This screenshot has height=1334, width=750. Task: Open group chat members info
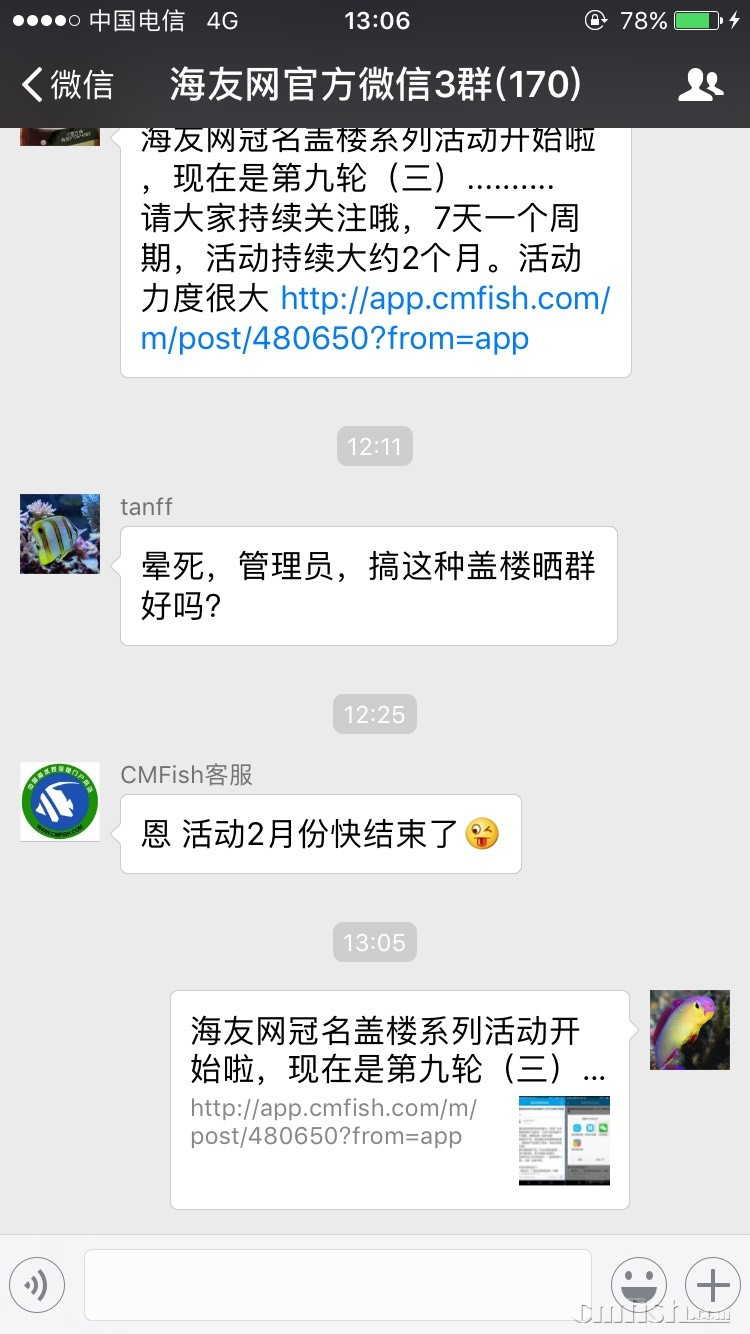[700, 85]
